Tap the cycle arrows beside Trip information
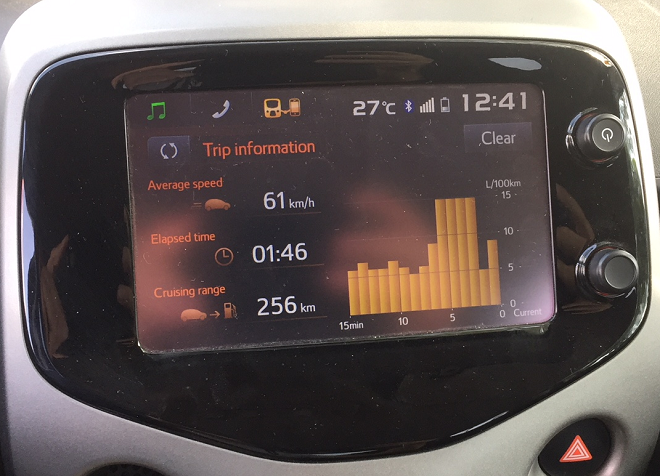This screenshot has height=476, width=660. coord(169,150)
